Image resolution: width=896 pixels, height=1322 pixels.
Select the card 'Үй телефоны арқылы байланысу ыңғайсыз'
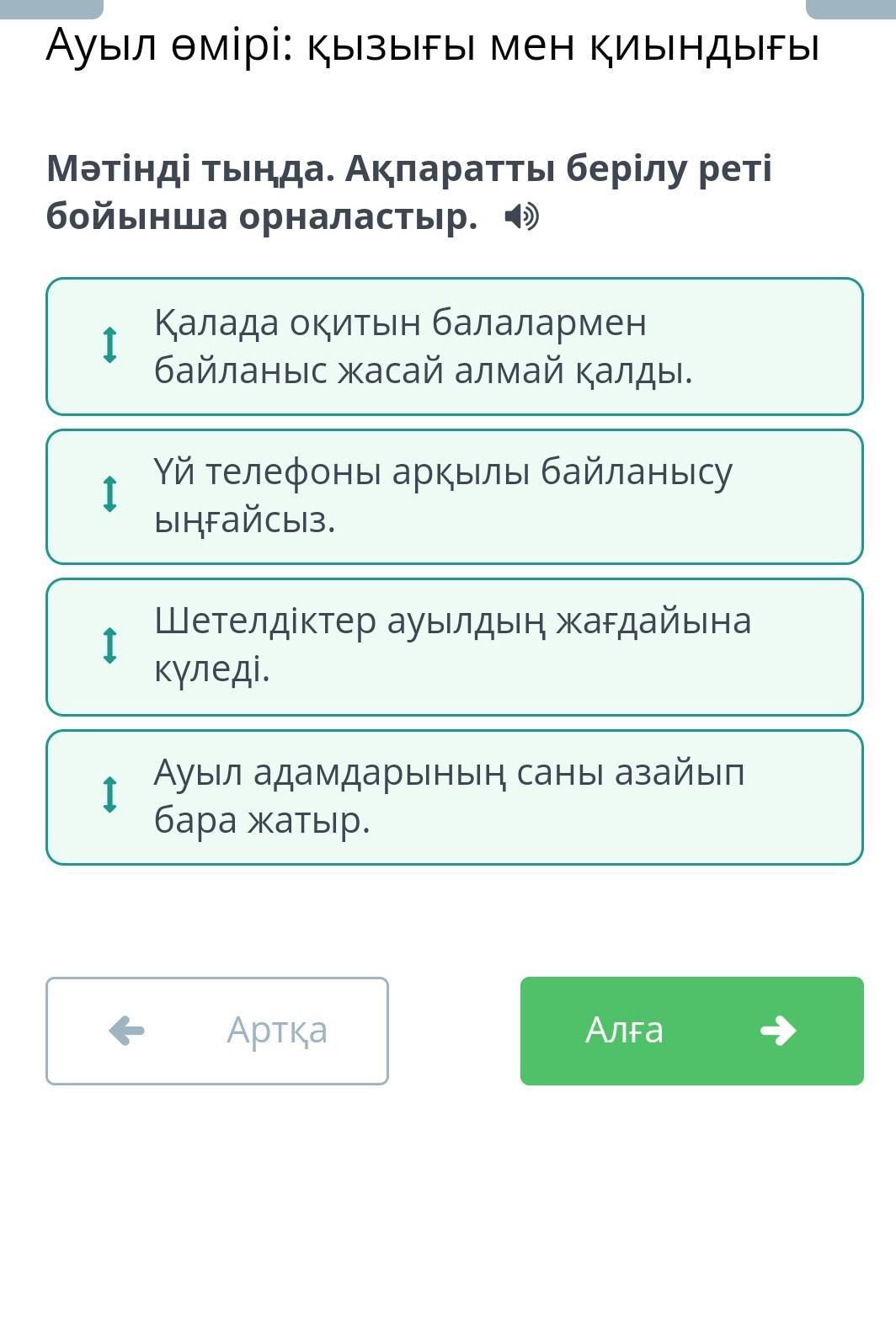click(x=455, y=496)
